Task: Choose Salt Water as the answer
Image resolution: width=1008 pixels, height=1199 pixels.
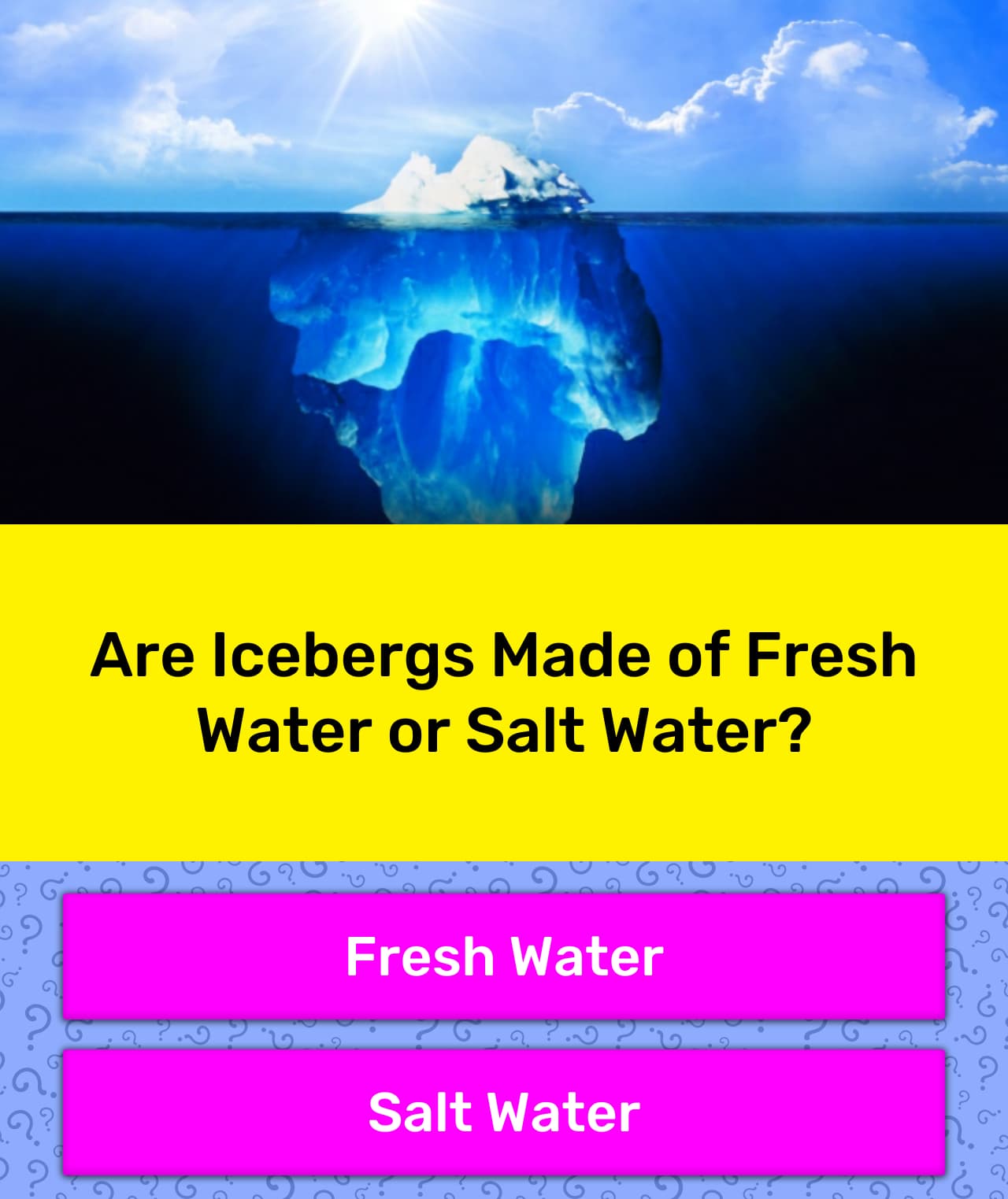Action: pyautogui.click(x=504, y=1111)
